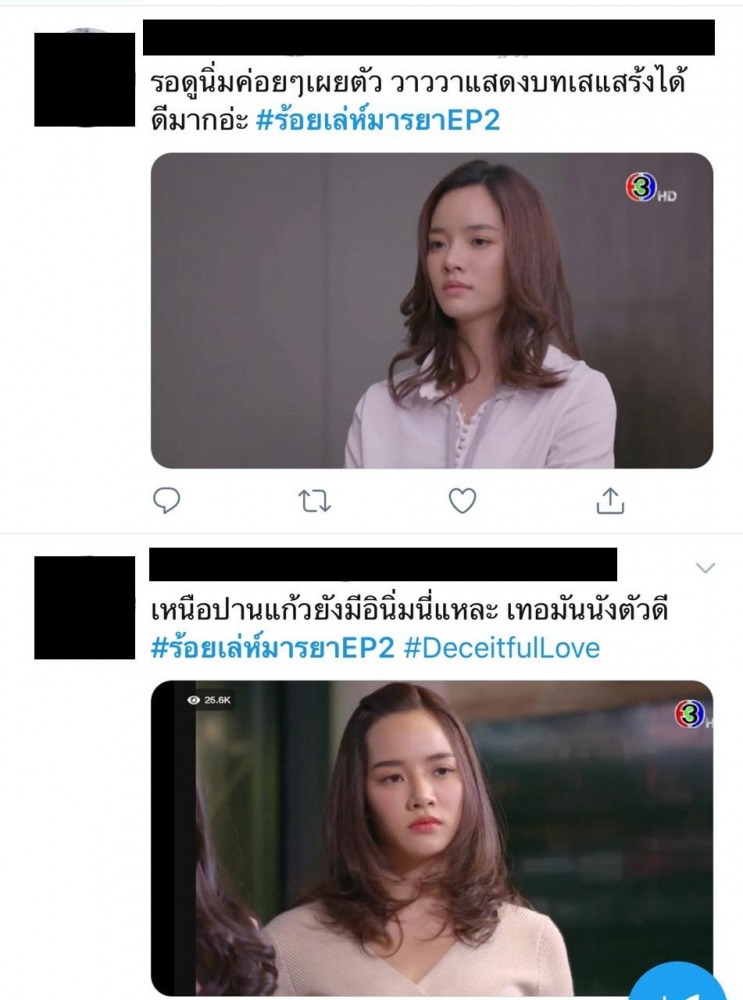Open the #DeceitfulLove hashtag
Screen dimensions: 743x1000
(x=502, y=648)
